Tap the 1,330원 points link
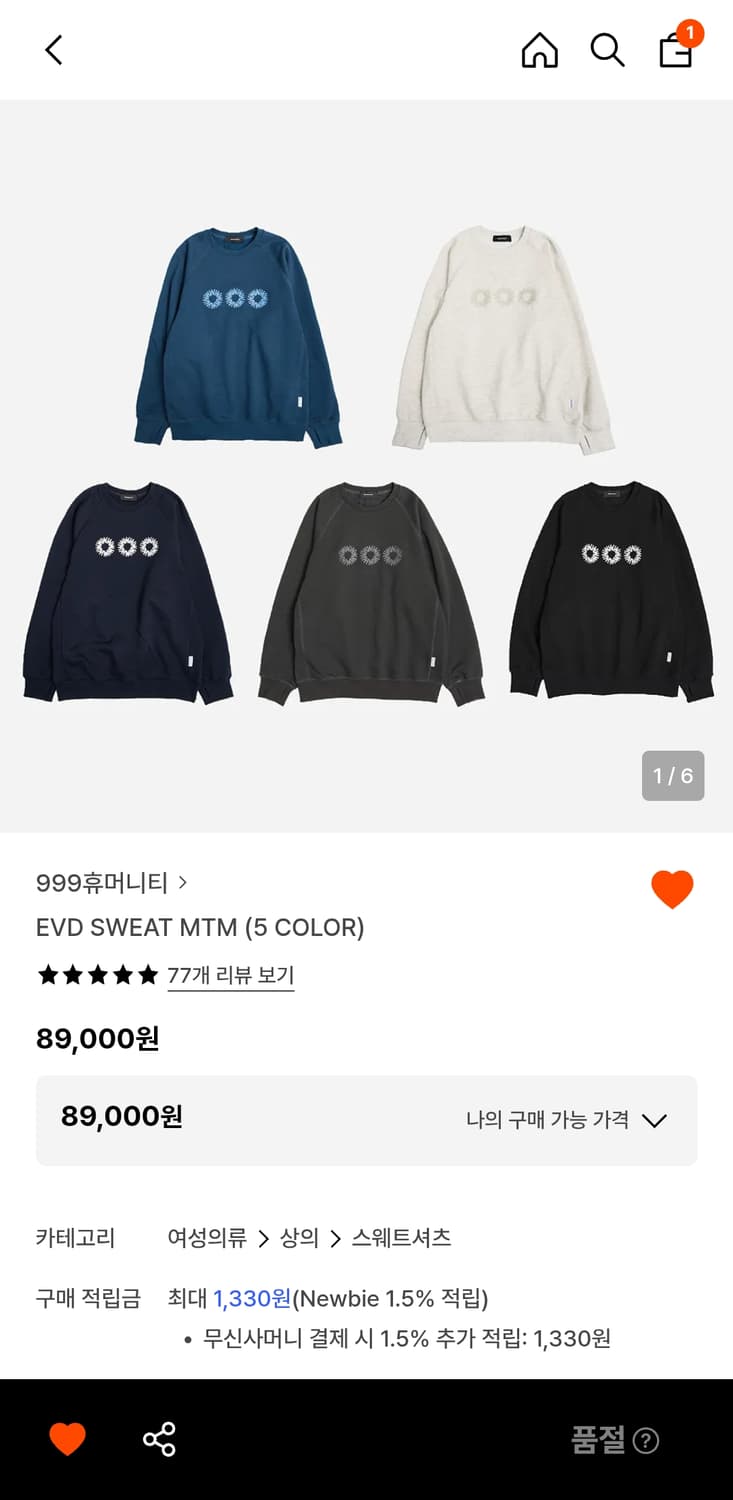Image resolution: width=733 pixels, height=1500 pixels. (250, 1297)
